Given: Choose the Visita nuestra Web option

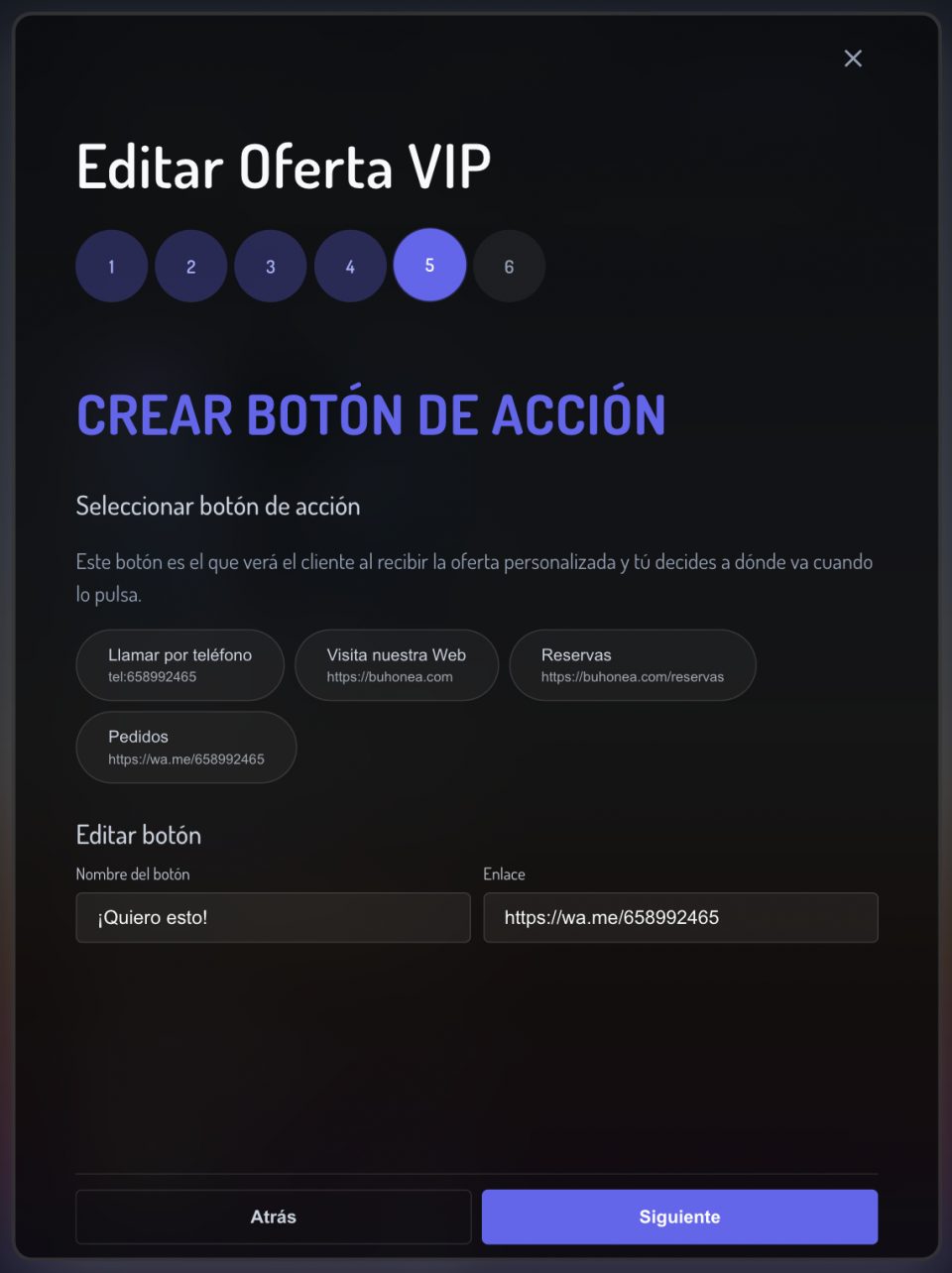Looking at the screenshot, I should tap(397, 665).
